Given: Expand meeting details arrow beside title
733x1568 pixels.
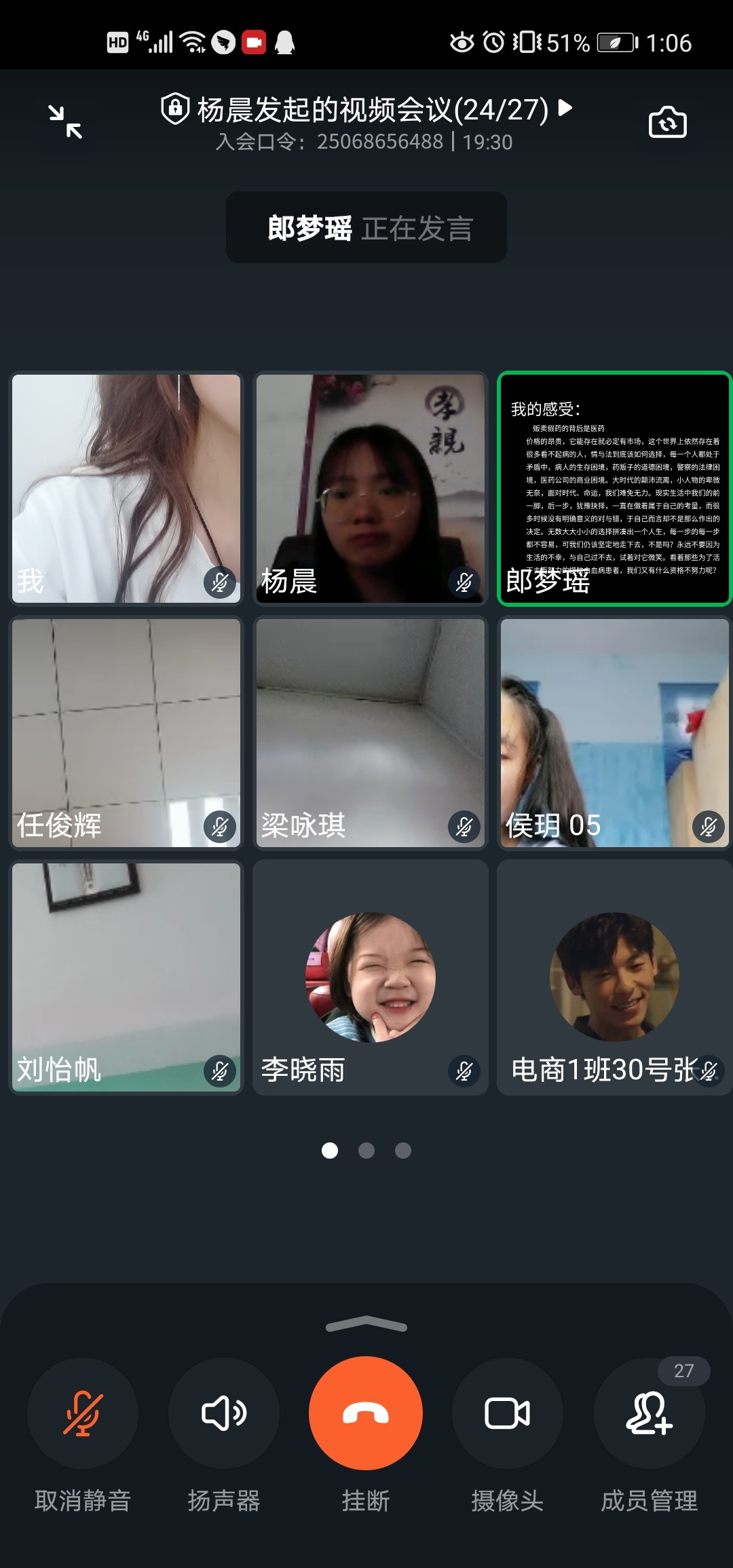Looking at the screenshot, I should [565, 108].
